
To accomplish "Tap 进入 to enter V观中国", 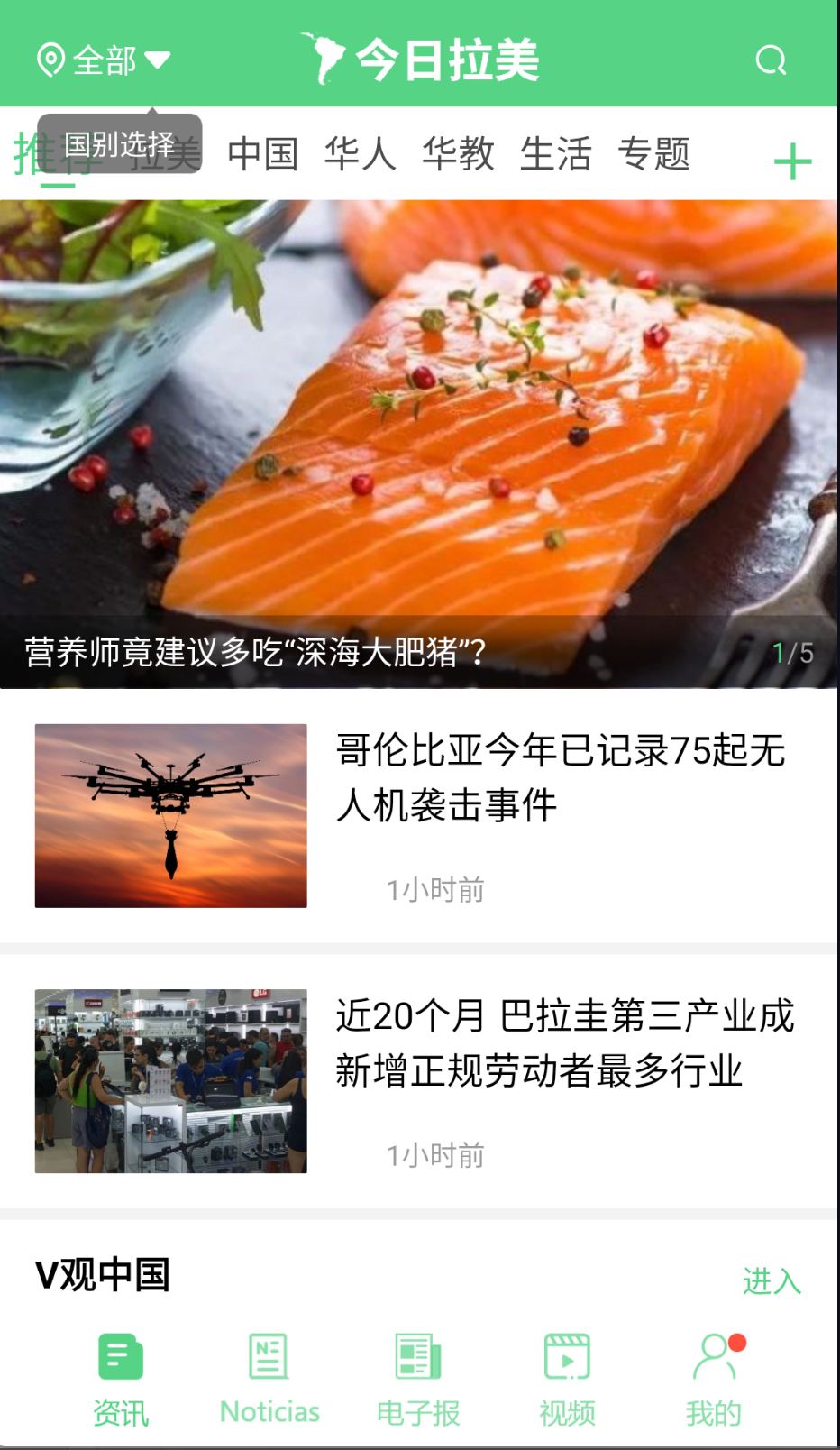I will [x=772, y=1280].
